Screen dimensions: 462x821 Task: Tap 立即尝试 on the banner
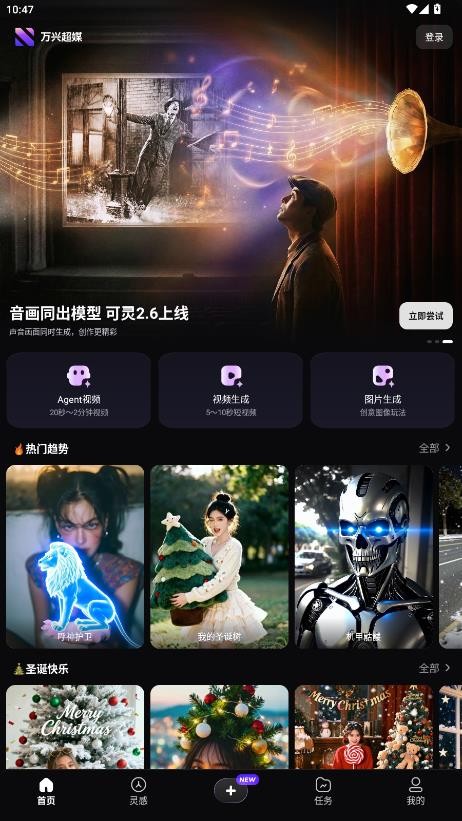(426, 316)
